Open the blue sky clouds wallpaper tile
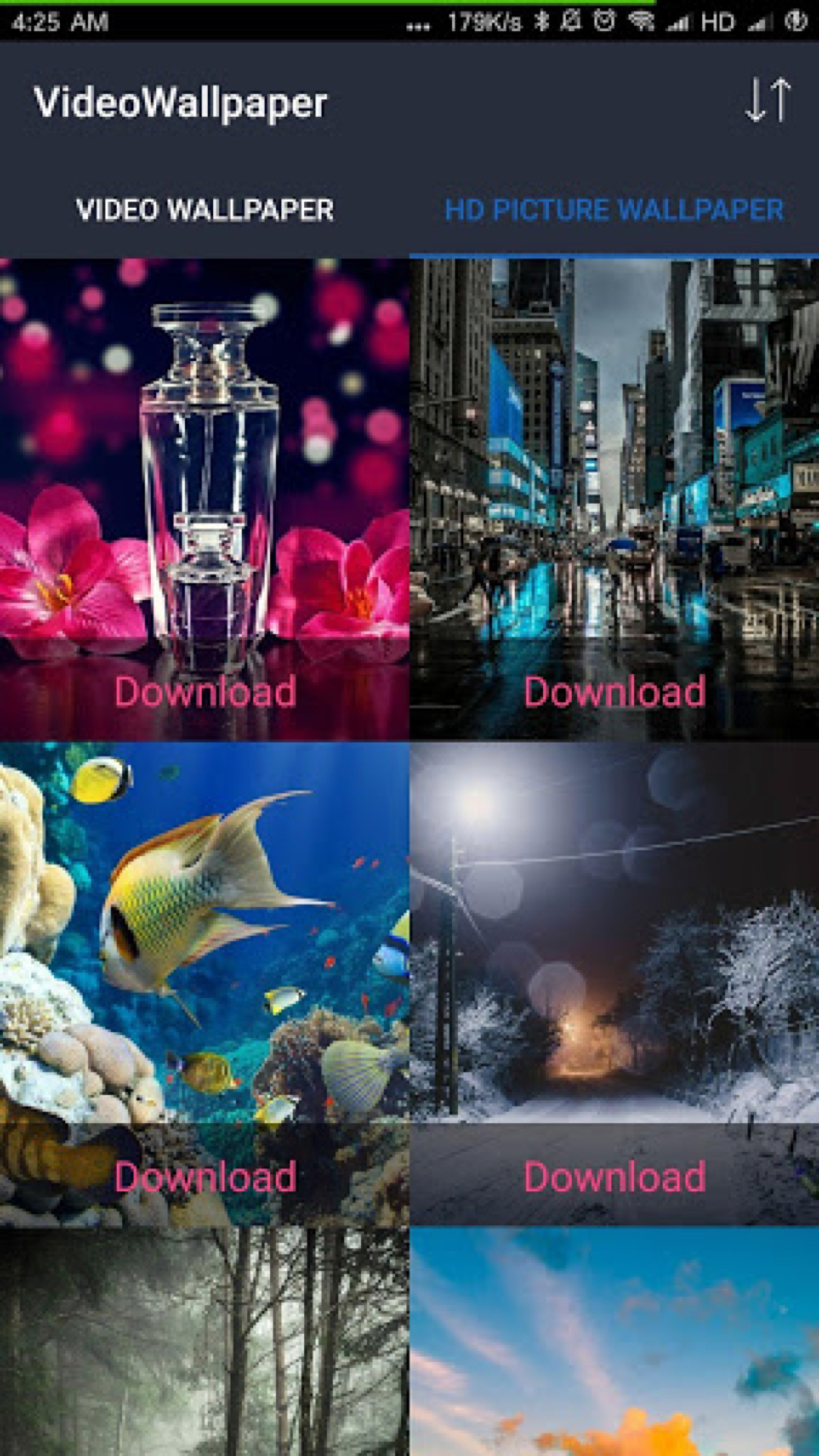This screenshot has width=819, height=1456. 614,1342
